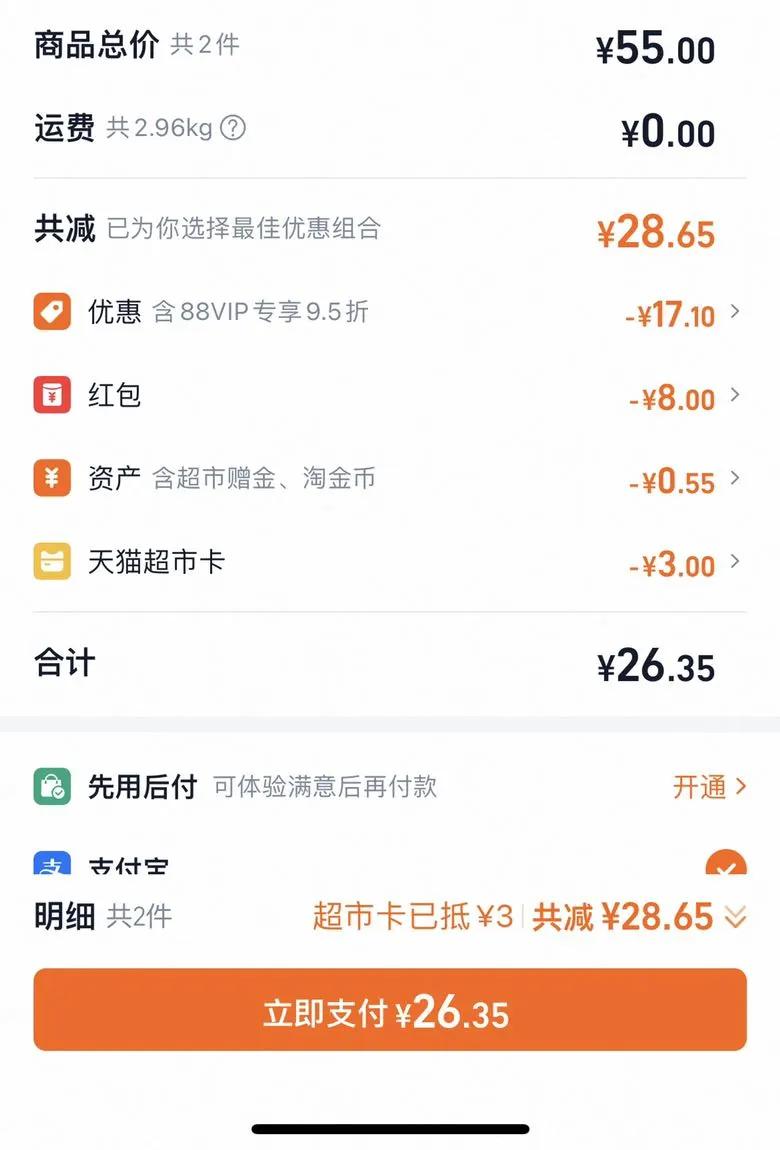The image size is (780, 1150).
Task: View the 红包 red packet deduction
Action: [390, 397]
